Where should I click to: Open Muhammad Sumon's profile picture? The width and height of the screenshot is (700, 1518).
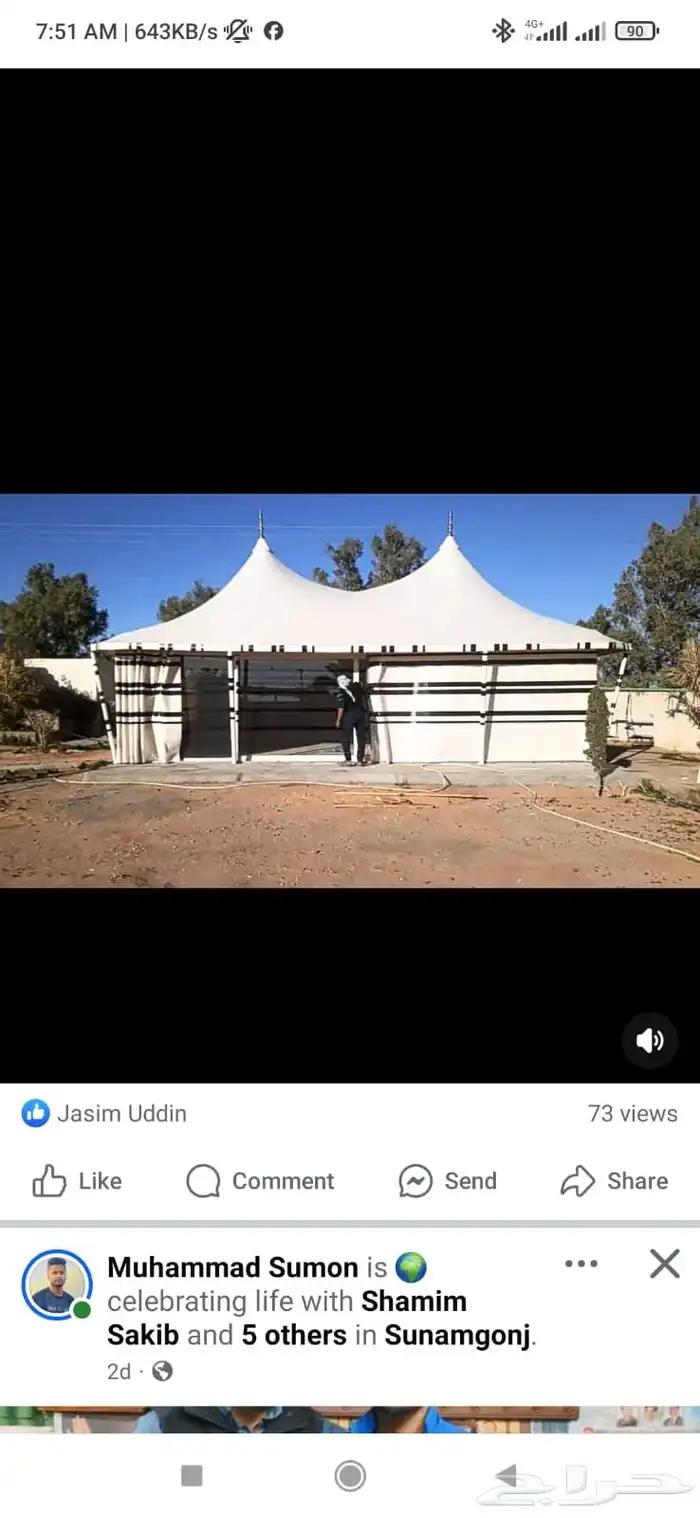click(57, 1285)
